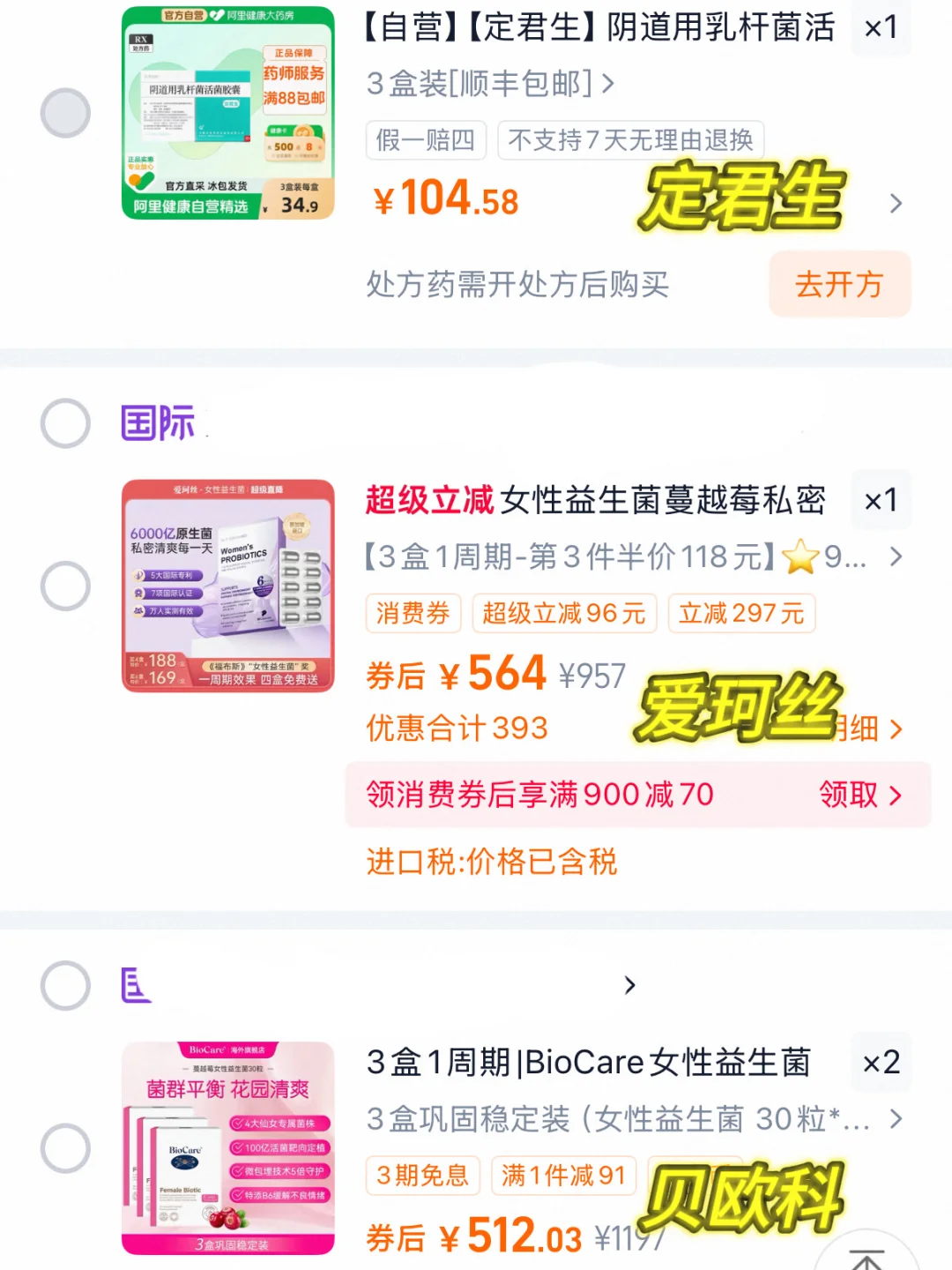Tap the purple 国际 section icon
Viewport: 952px width, 1270px height.
tap(157, 422)
